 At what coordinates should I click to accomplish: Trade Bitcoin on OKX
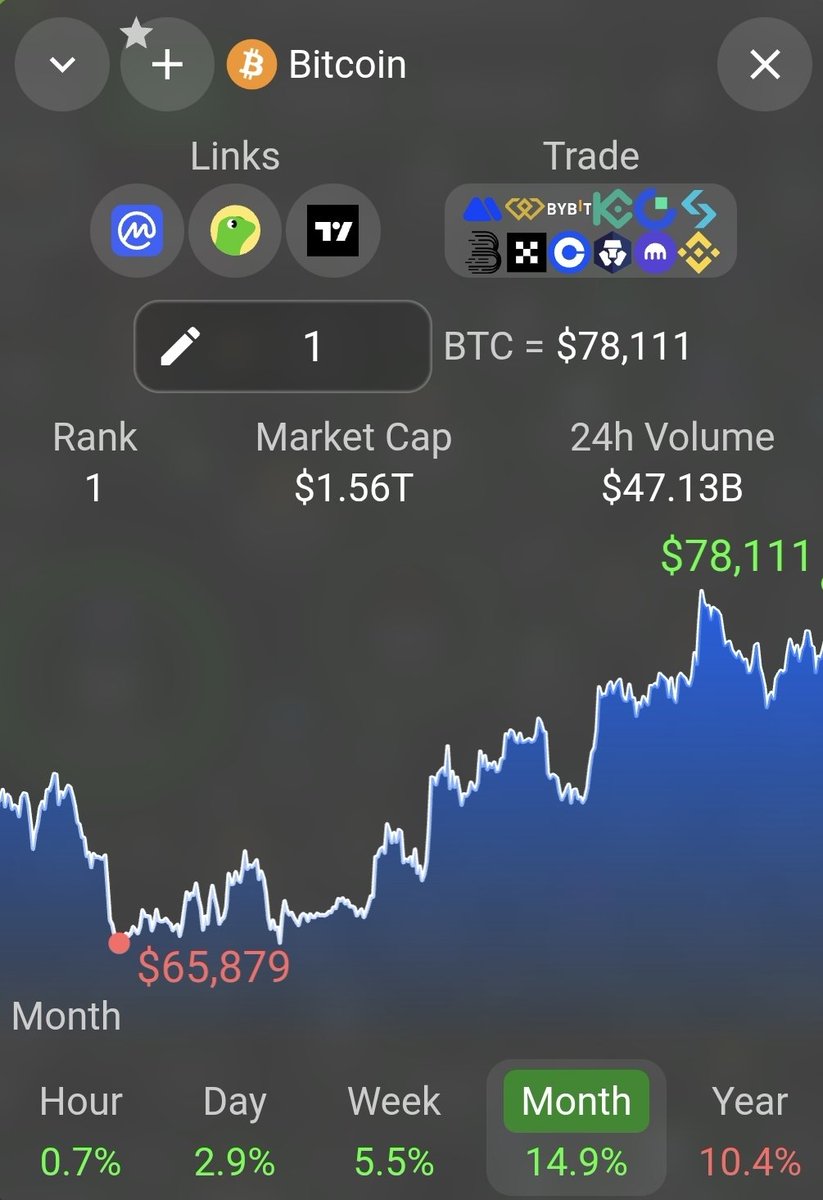coord(526,254)
